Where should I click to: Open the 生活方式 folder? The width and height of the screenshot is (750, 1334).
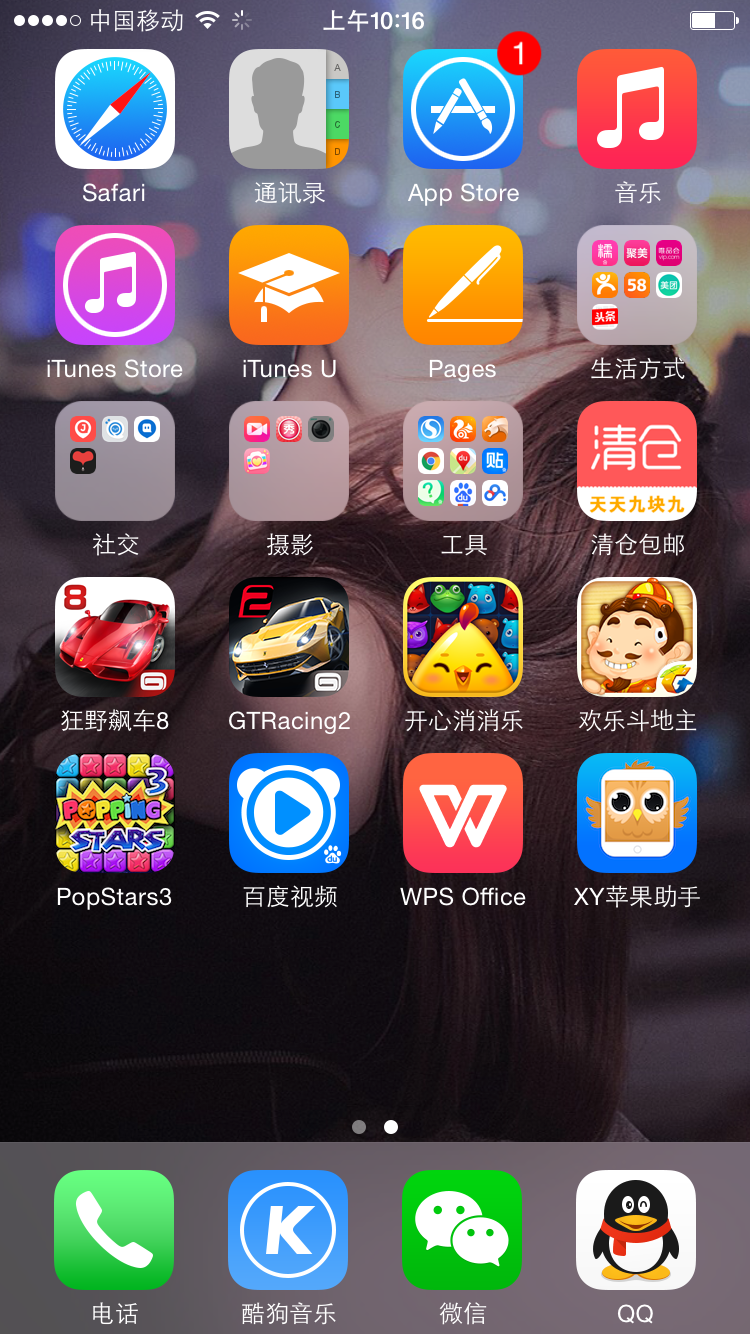tap(636, 285)
